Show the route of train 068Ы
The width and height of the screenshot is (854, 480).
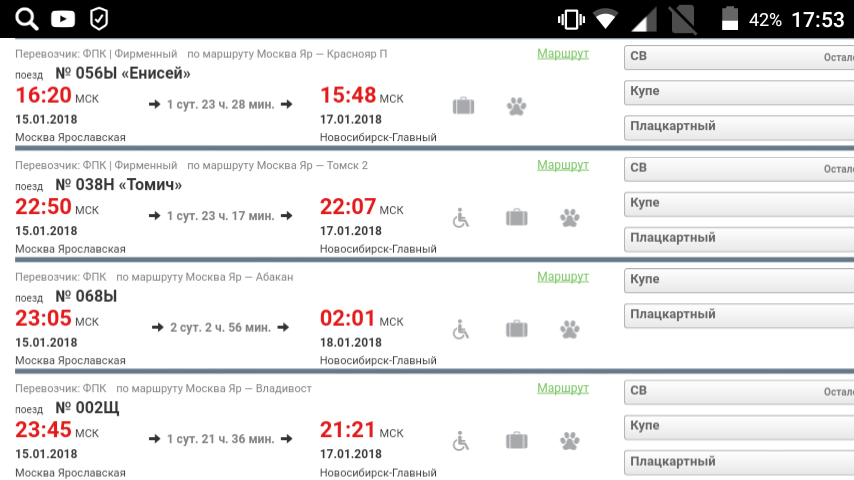[562, 276]
